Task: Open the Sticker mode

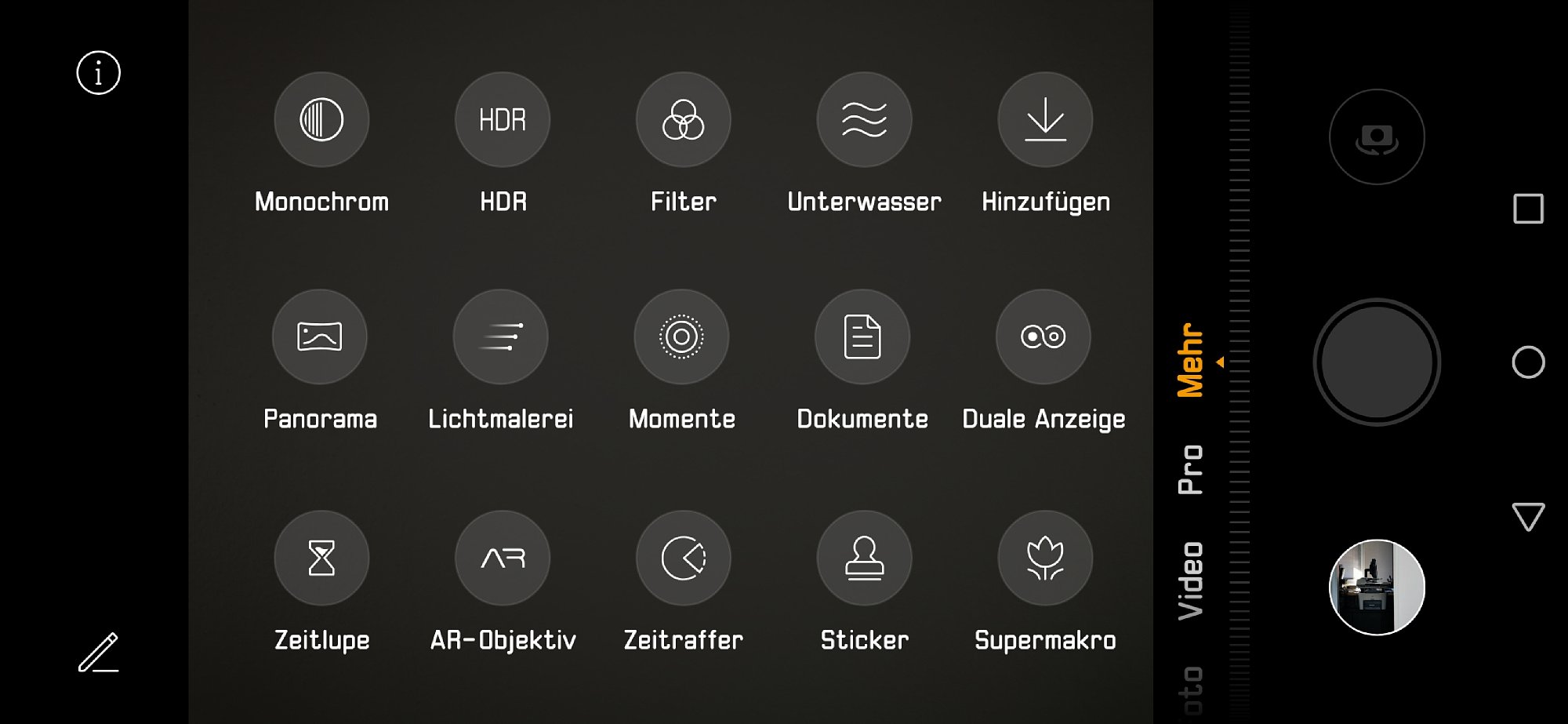Action: coord(864,558)
